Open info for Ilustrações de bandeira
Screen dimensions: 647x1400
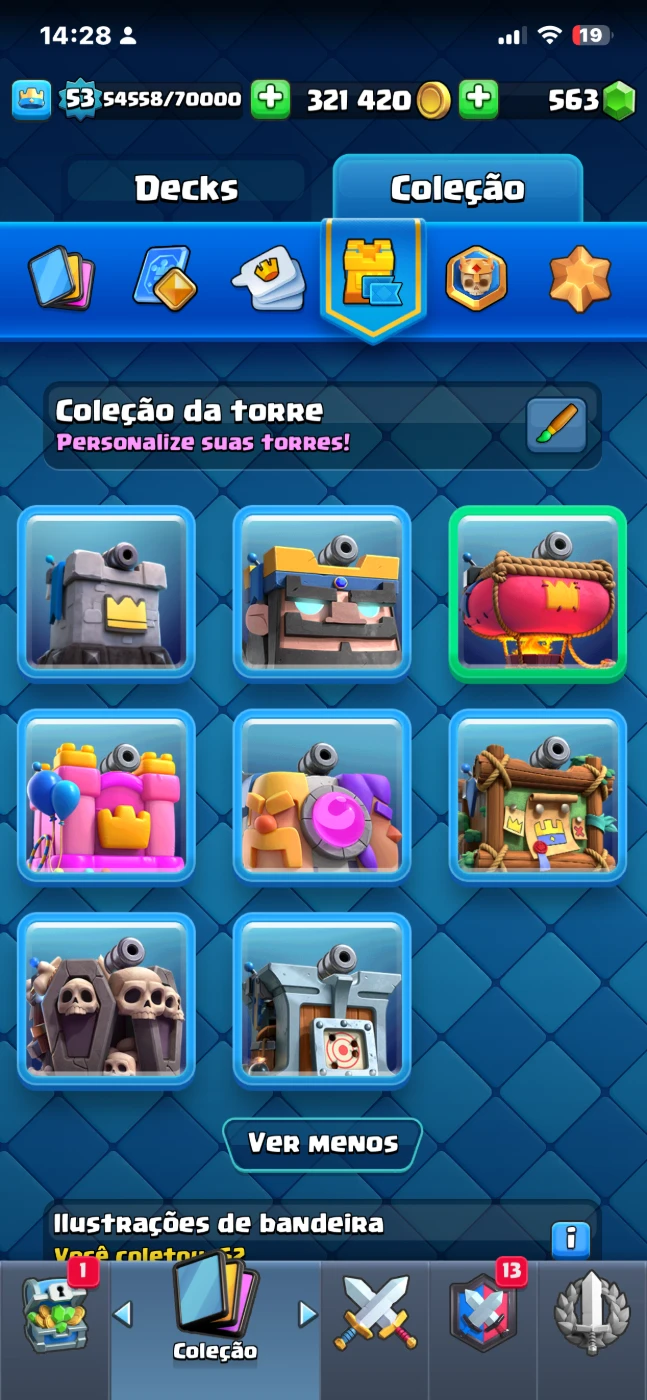coord(571,1239)
